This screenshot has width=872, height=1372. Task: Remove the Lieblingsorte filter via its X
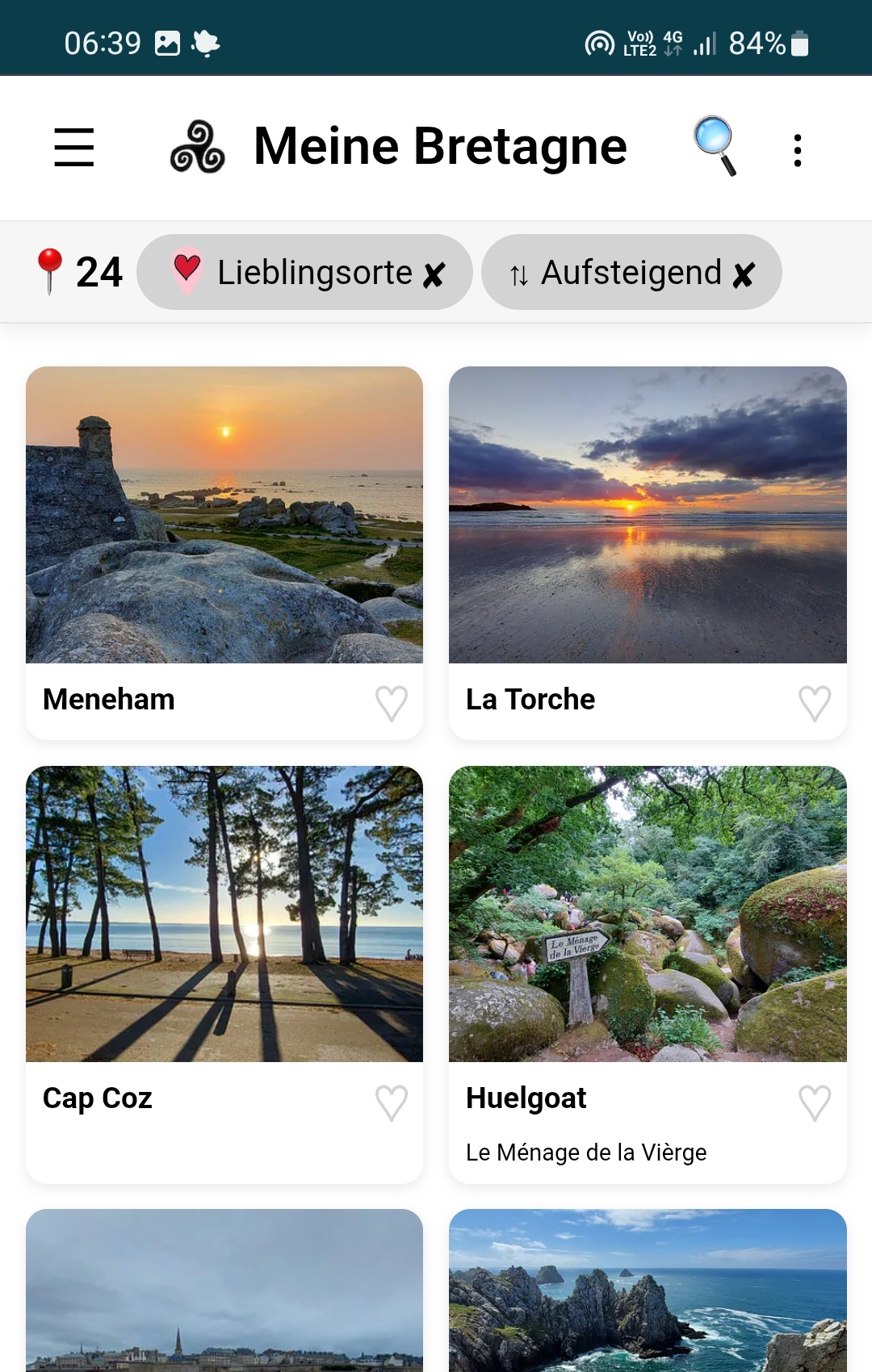click(434, 273)
